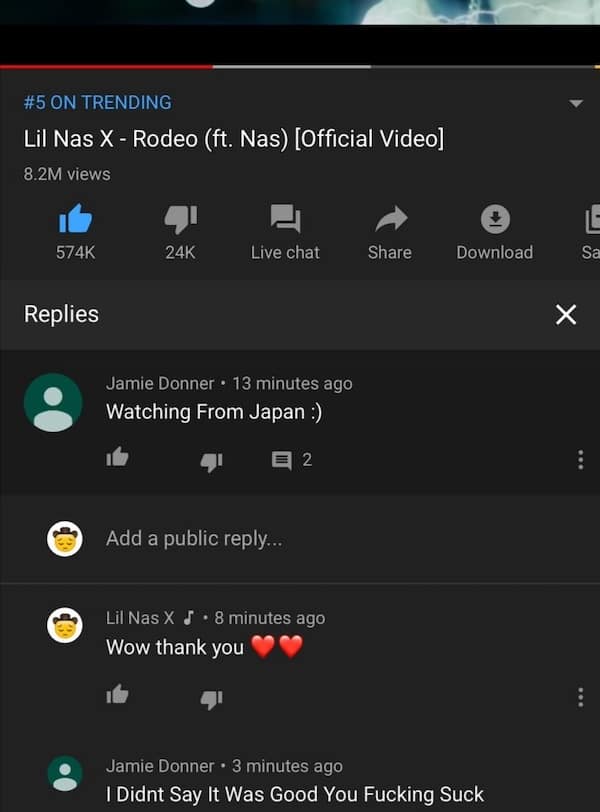Image resolution: width=600 pixels, height=812 pixels.
Task: Like Jamie Donner's Watching From Japan comment
Action: [x=118, y=458]
